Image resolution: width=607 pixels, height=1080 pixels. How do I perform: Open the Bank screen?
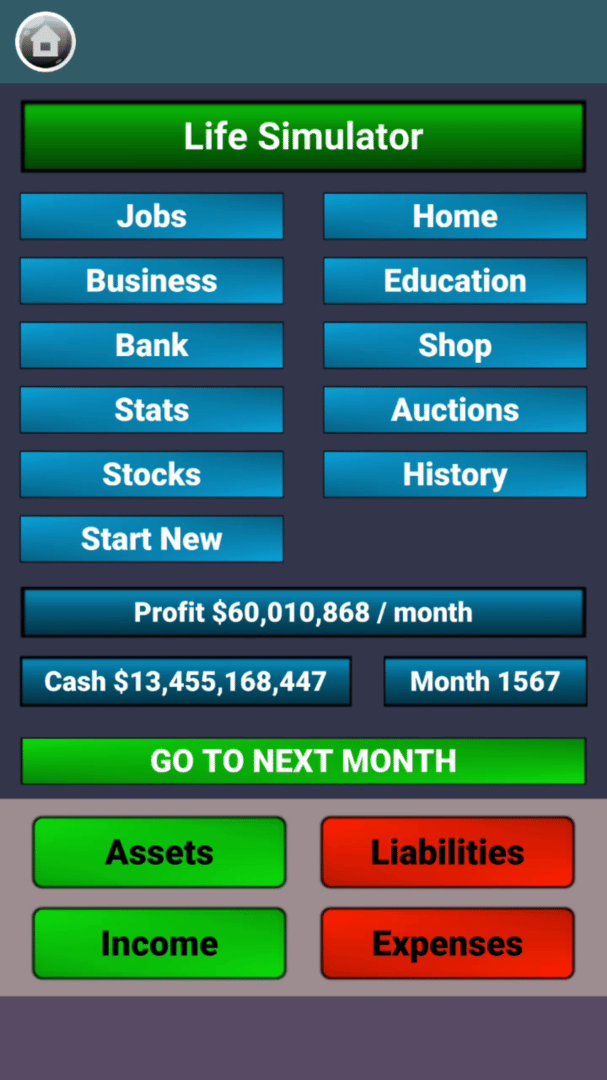point(152,345)
